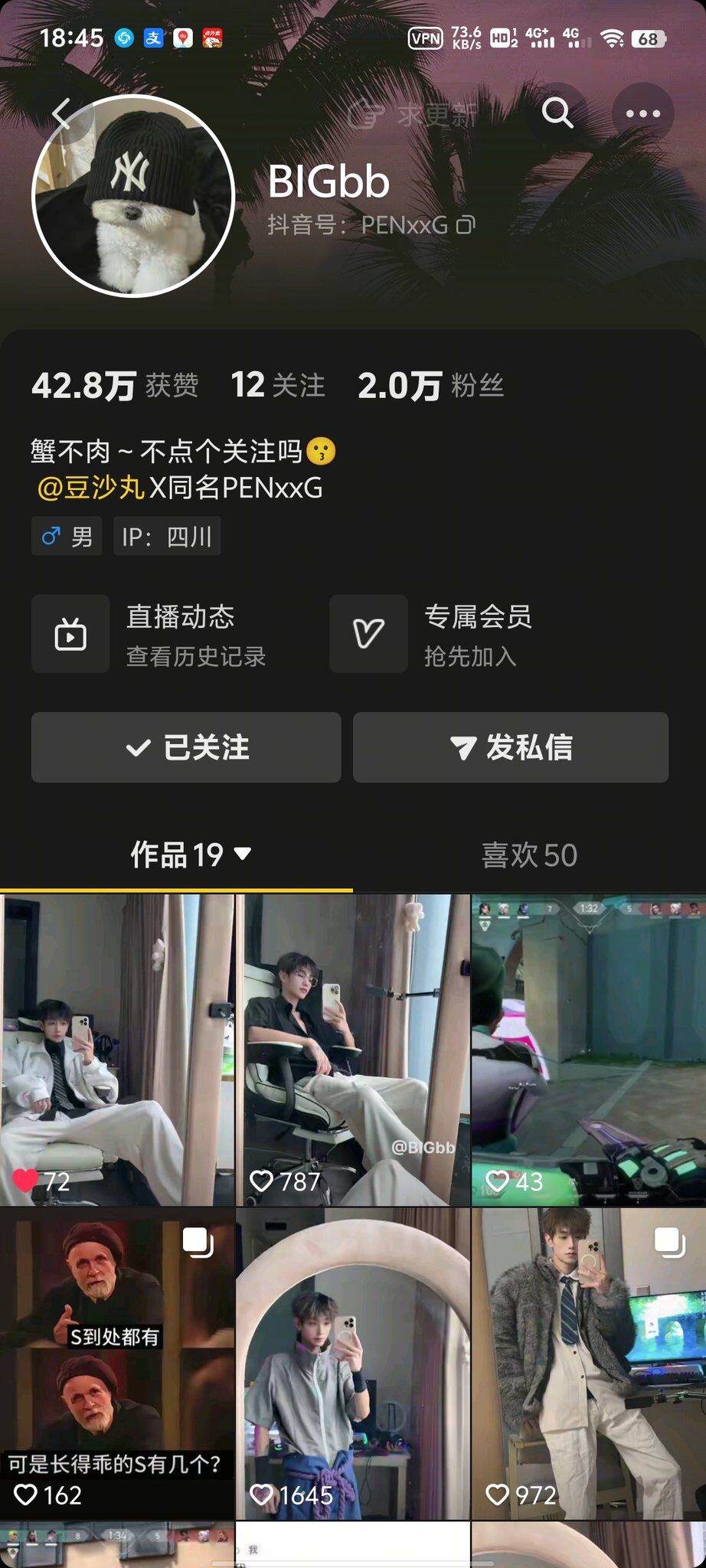The height and width of the screenshot is (1568, 706).
Task: Open the 12 关注 following list
Action: [x=278, y=385]
